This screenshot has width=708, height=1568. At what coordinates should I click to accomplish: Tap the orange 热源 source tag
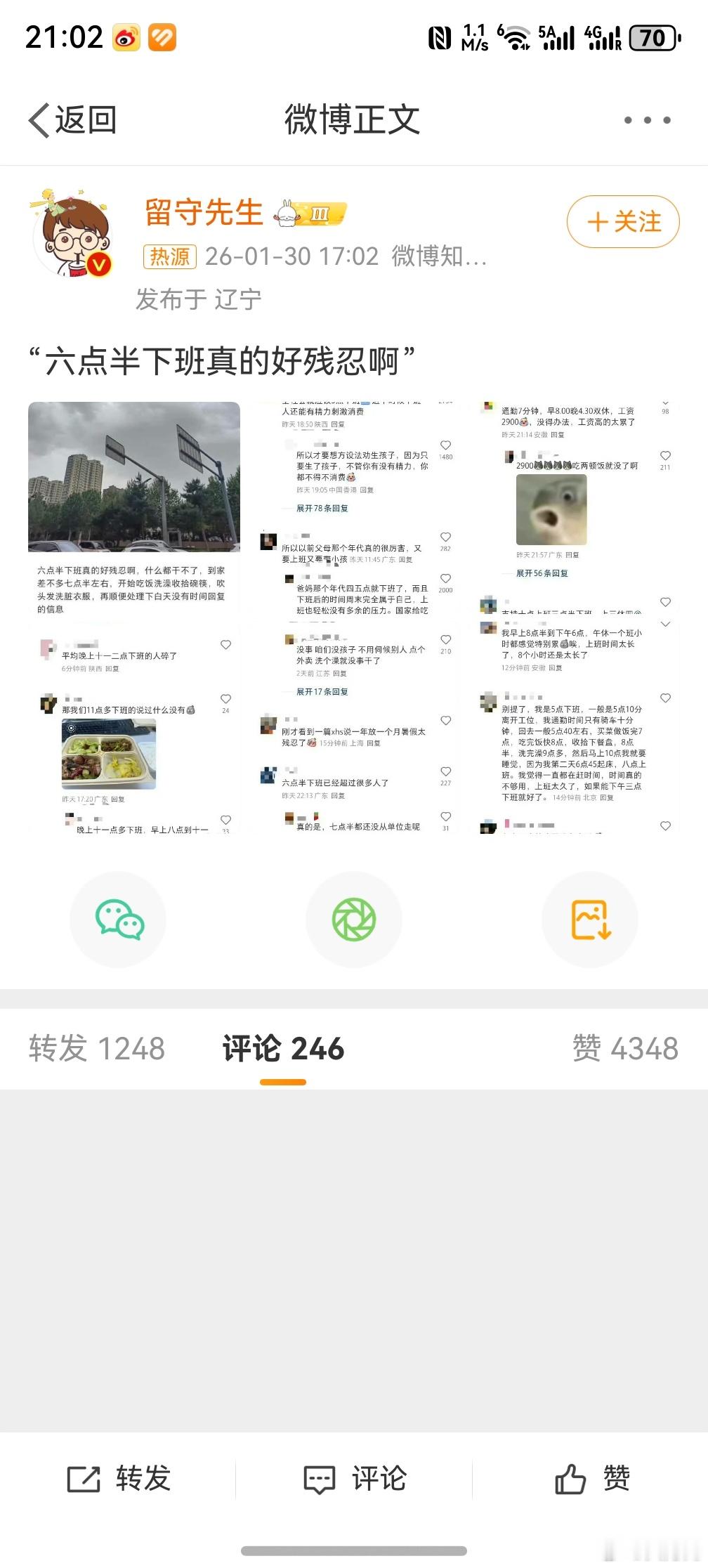(170, 256)
